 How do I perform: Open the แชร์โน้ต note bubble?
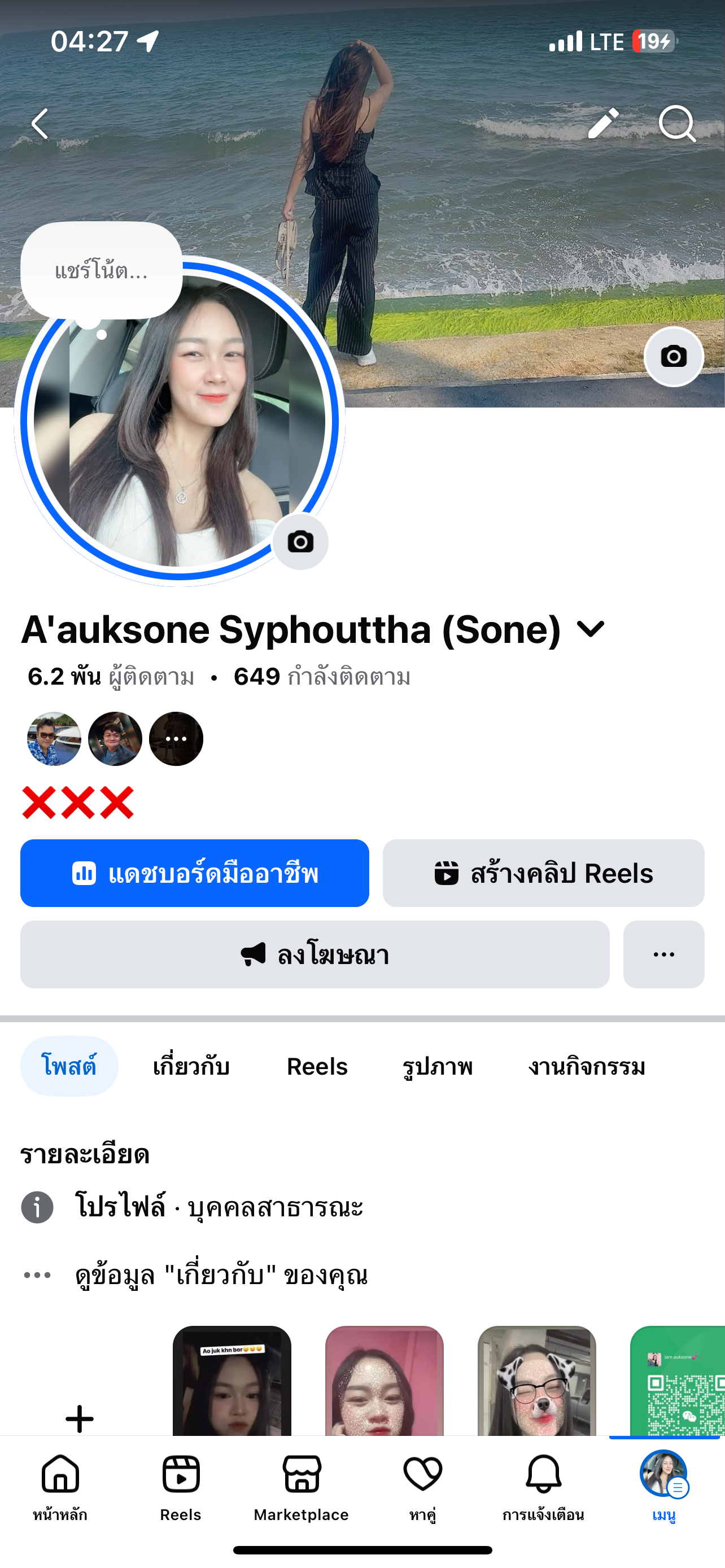coord(102,270)
